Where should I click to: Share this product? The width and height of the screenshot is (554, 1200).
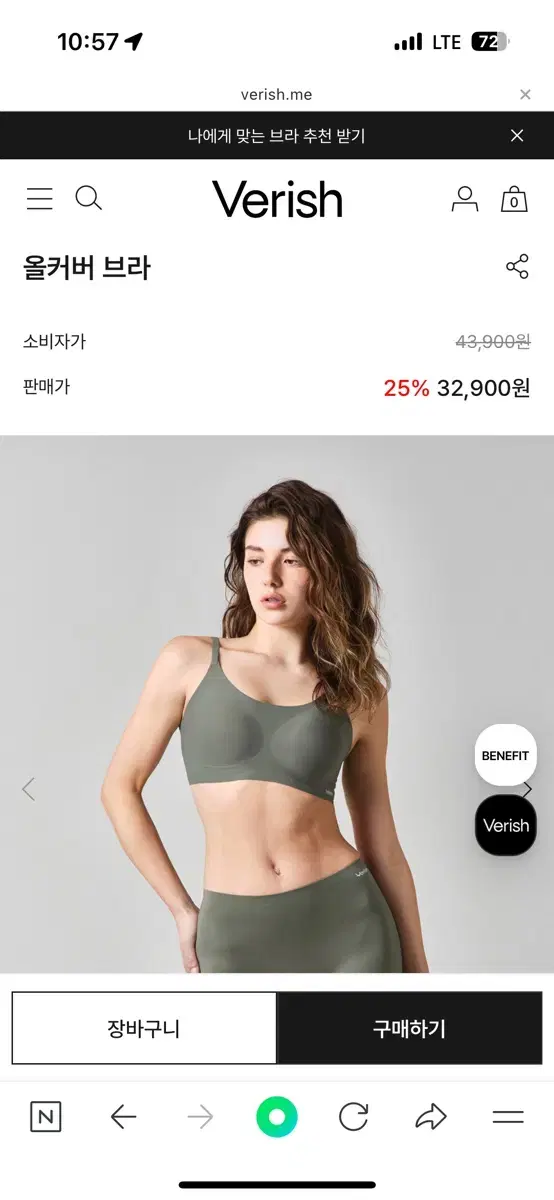coord(517,267)
